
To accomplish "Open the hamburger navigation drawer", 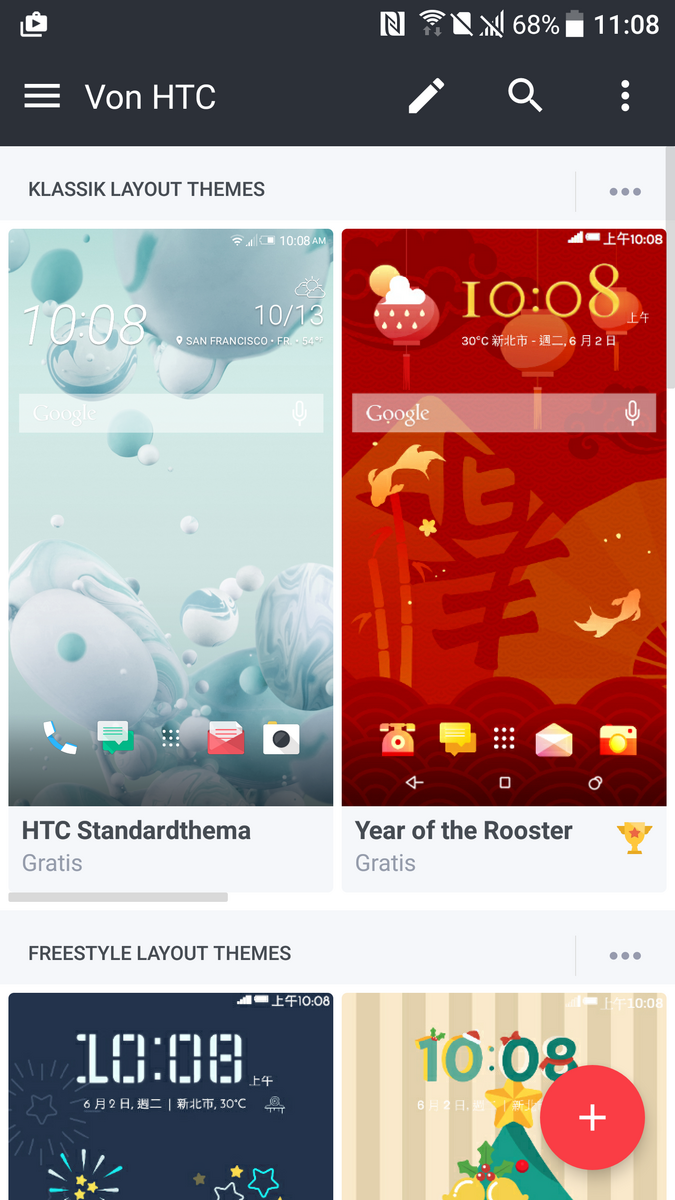I will point(42,96).
